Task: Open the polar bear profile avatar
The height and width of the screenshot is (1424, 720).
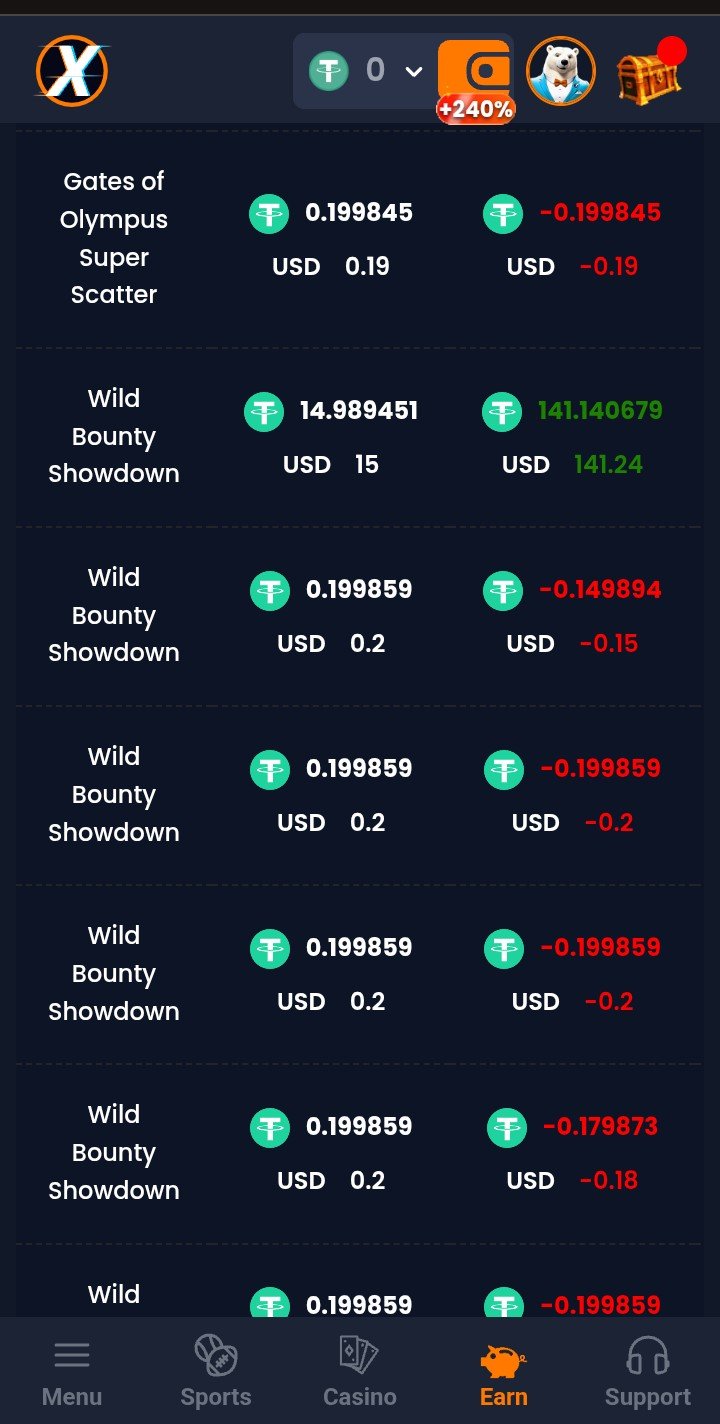Action: click(561, 72)
